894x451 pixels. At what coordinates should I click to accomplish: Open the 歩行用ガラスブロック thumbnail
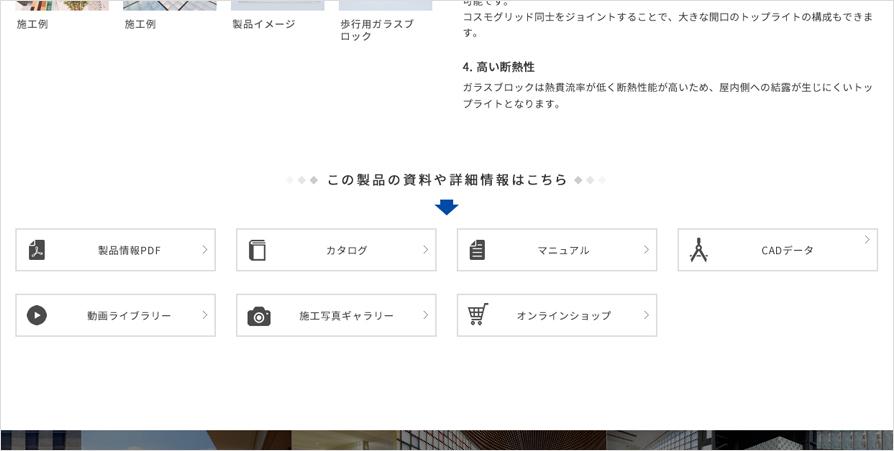pyautogui.click(x=385, y=6)
